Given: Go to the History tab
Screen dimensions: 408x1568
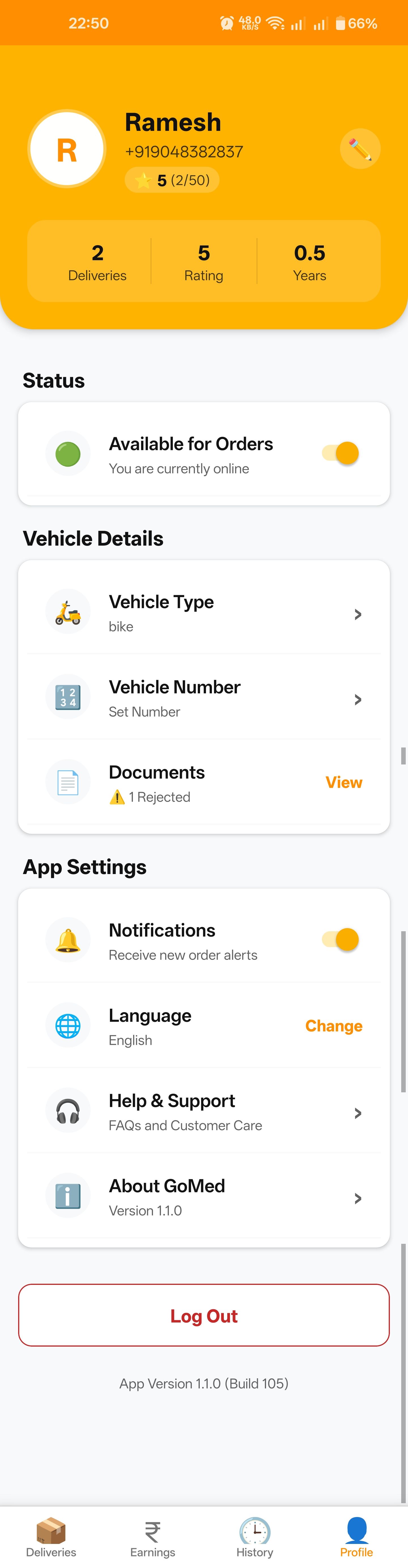Looking at the screenshot, I should coord(254,1536).
